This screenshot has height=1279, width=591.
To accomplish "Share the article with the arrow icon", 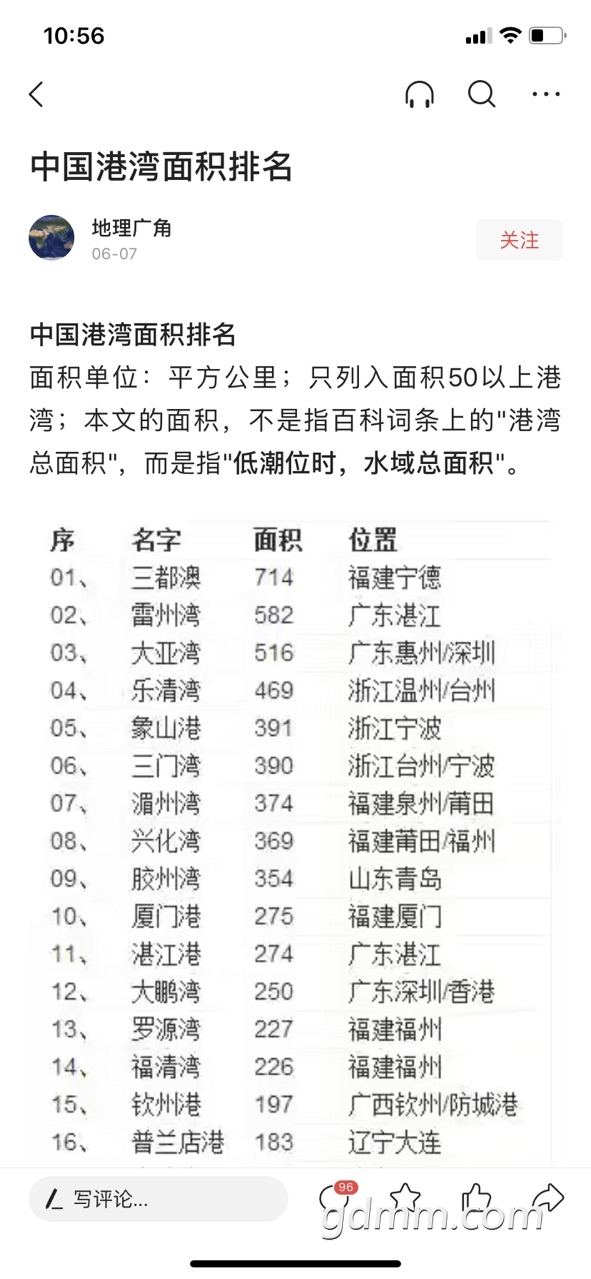I will click(x=548, y=1198).
